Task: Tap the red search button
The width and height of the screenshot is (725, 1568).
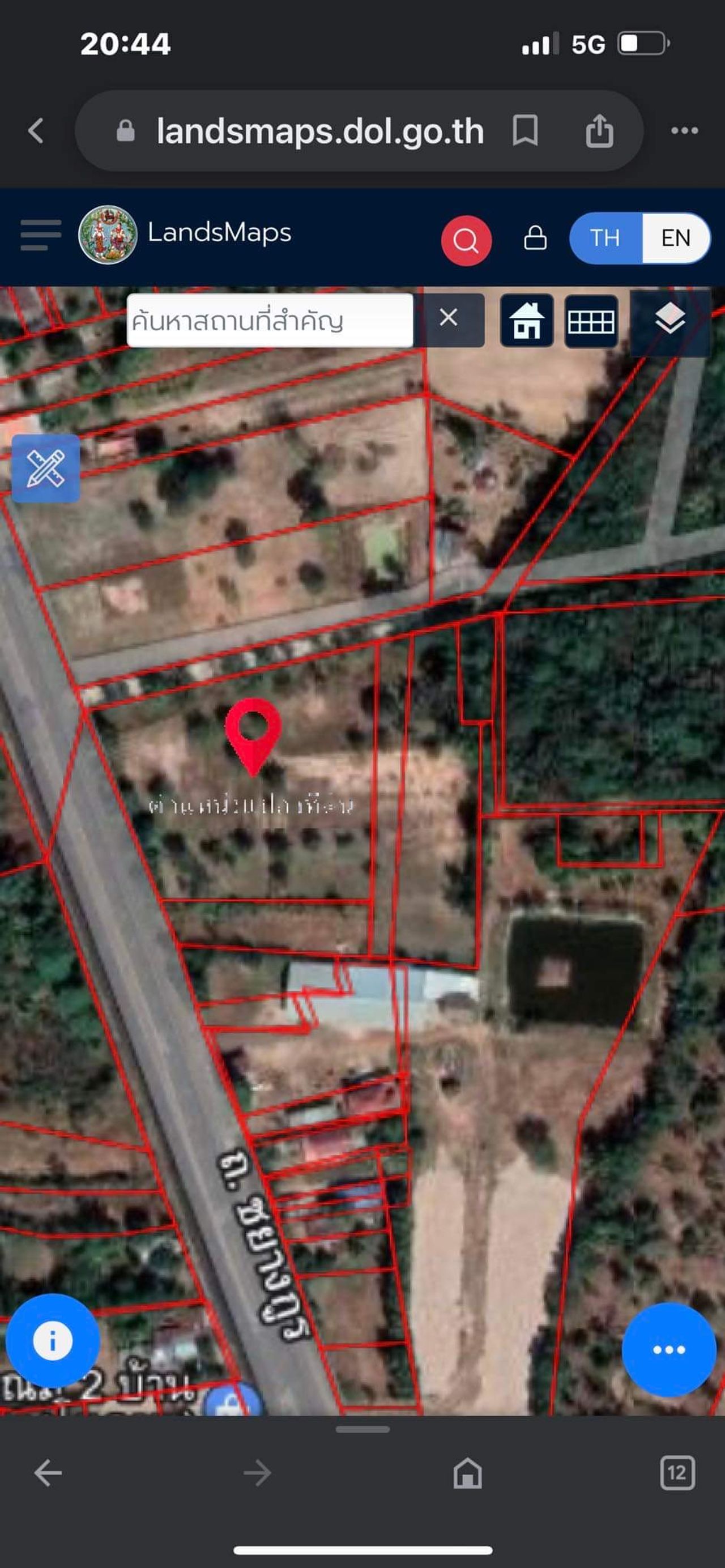Action: click(x=466, y=240)
